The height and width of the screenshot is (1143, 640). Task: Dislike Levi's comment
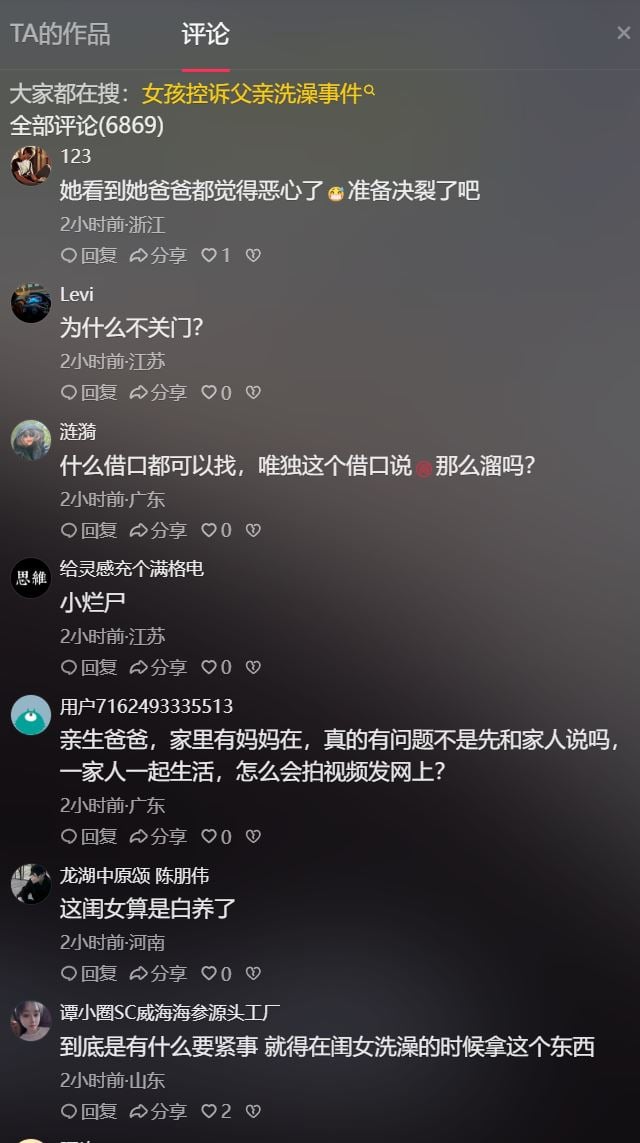pos(253,392)
